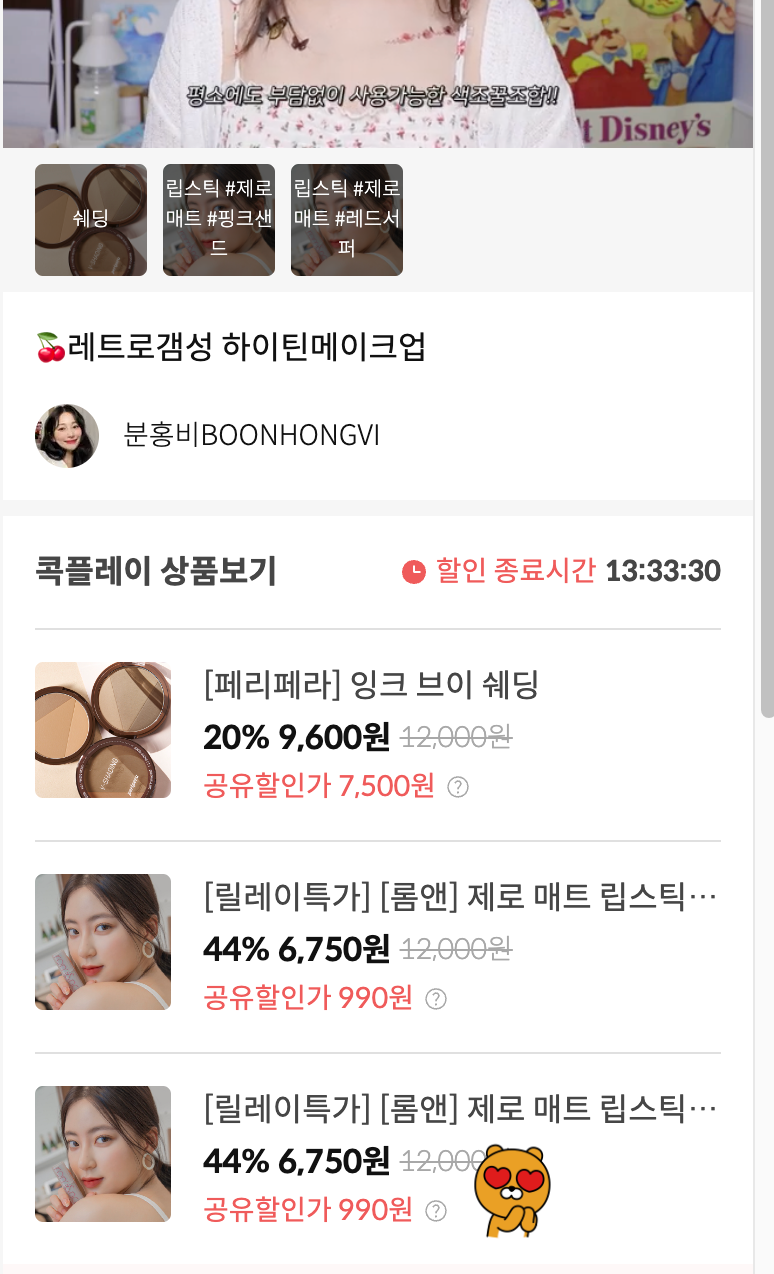The image size is (774, 1274).
Task: Open the third 롬앤 lipstick product image
Action: [103, 1153]
